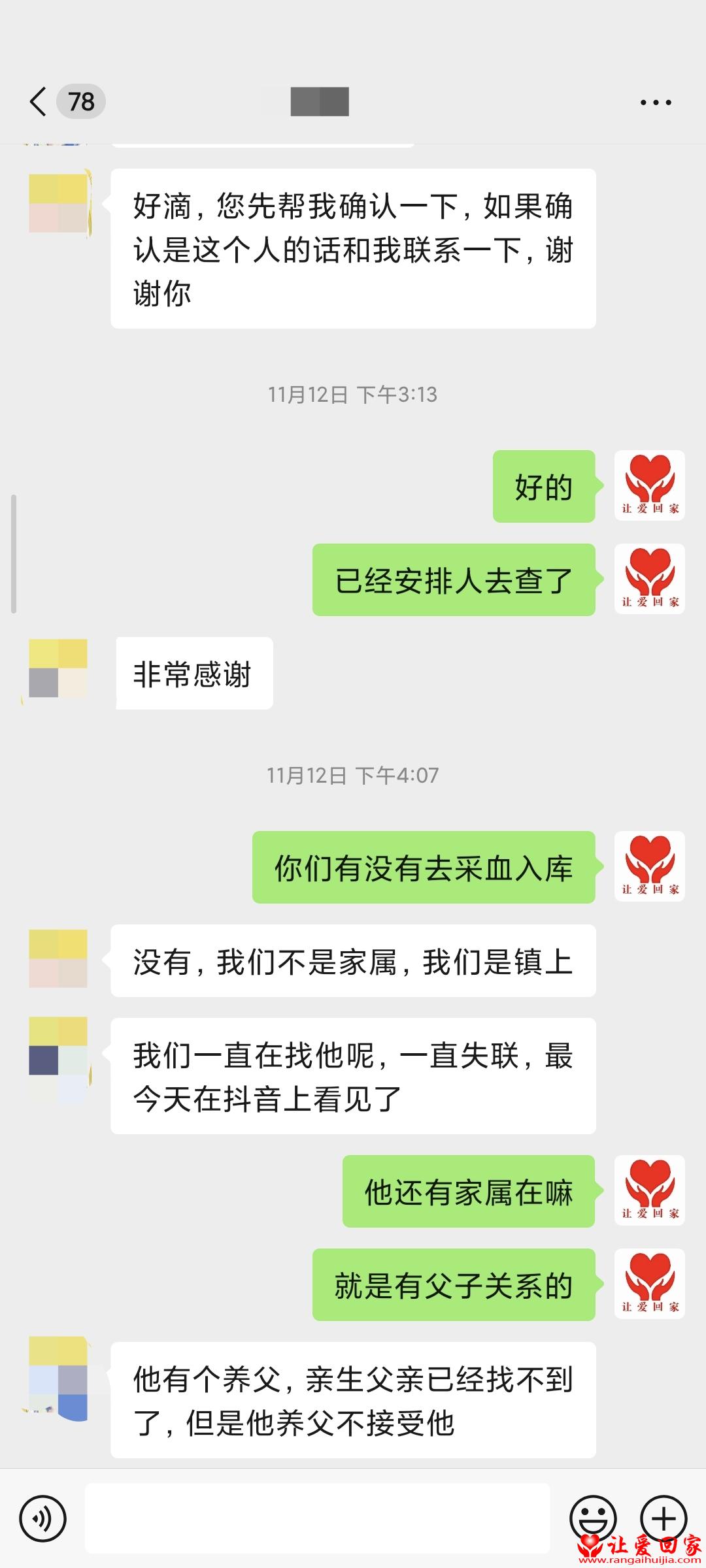Tap the timestamp 11月12日 下午4:07
Image resolution: width=706 pixels, height=1568 pixels.
tap(353, 774)
